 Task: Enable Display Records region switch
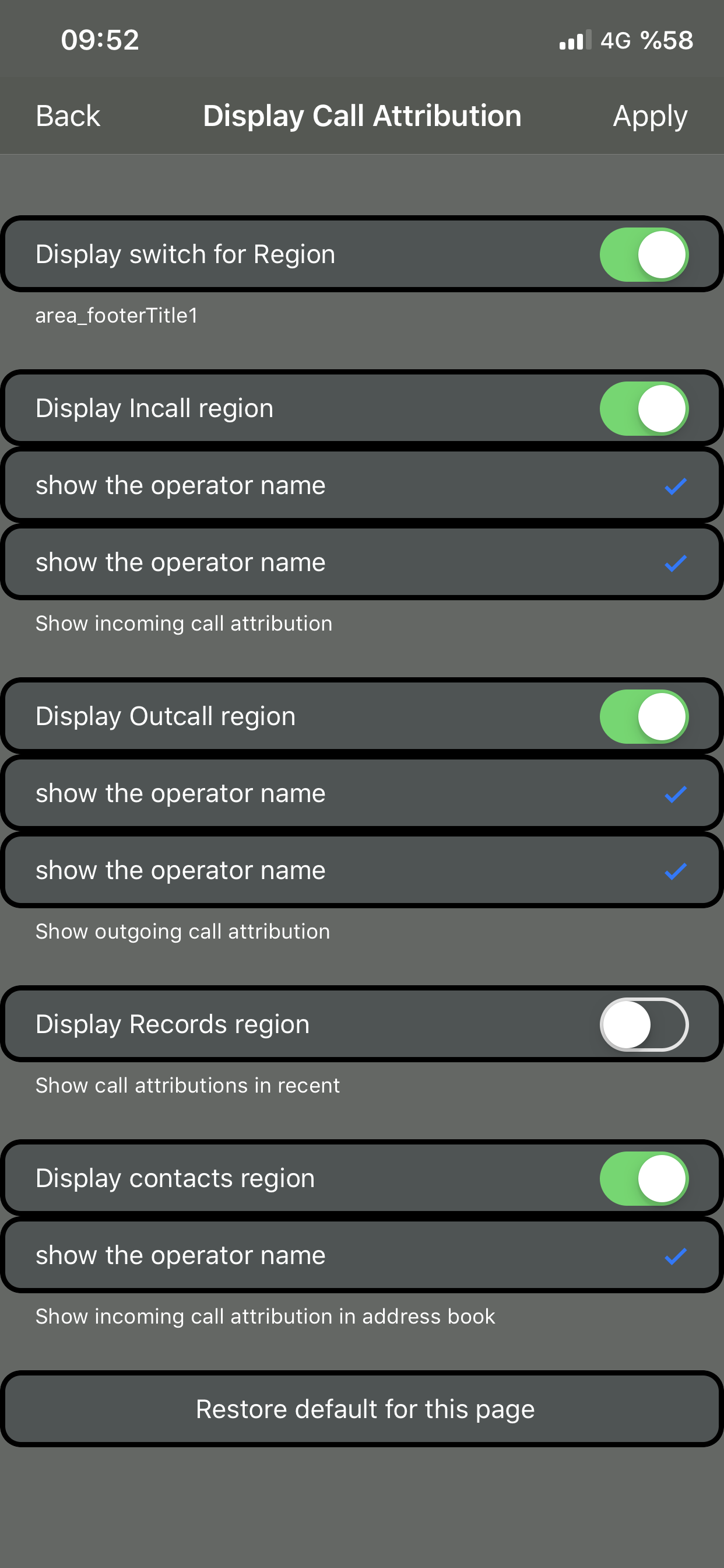click(643, 1024)
